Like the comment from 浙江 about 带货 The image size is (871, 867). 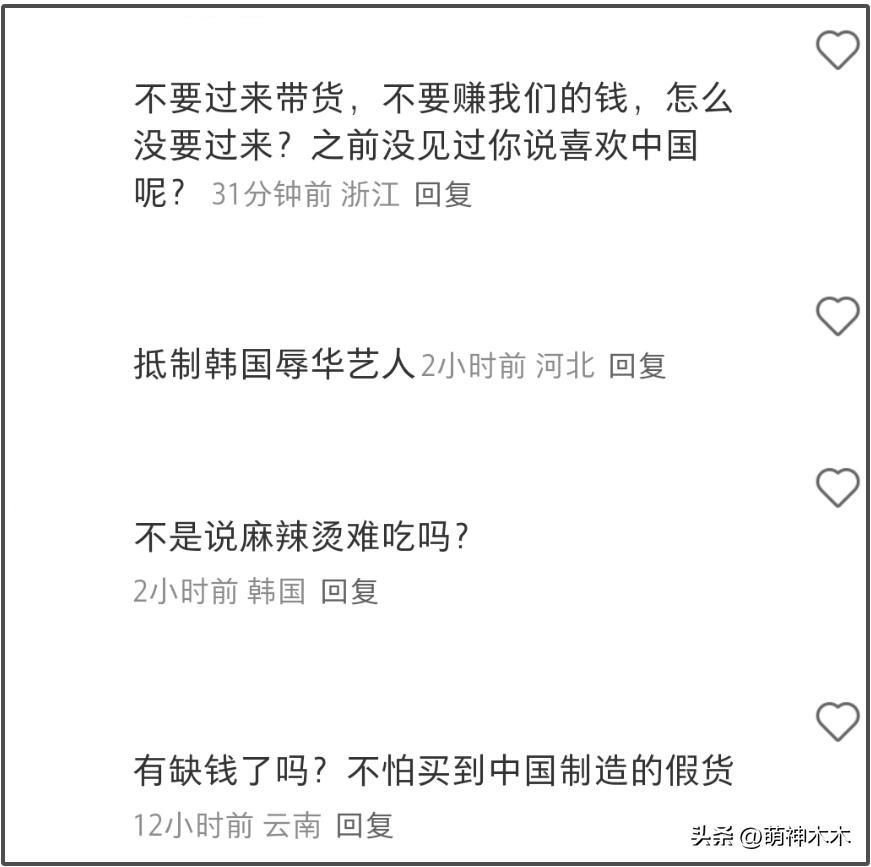(x=838, y=51)
